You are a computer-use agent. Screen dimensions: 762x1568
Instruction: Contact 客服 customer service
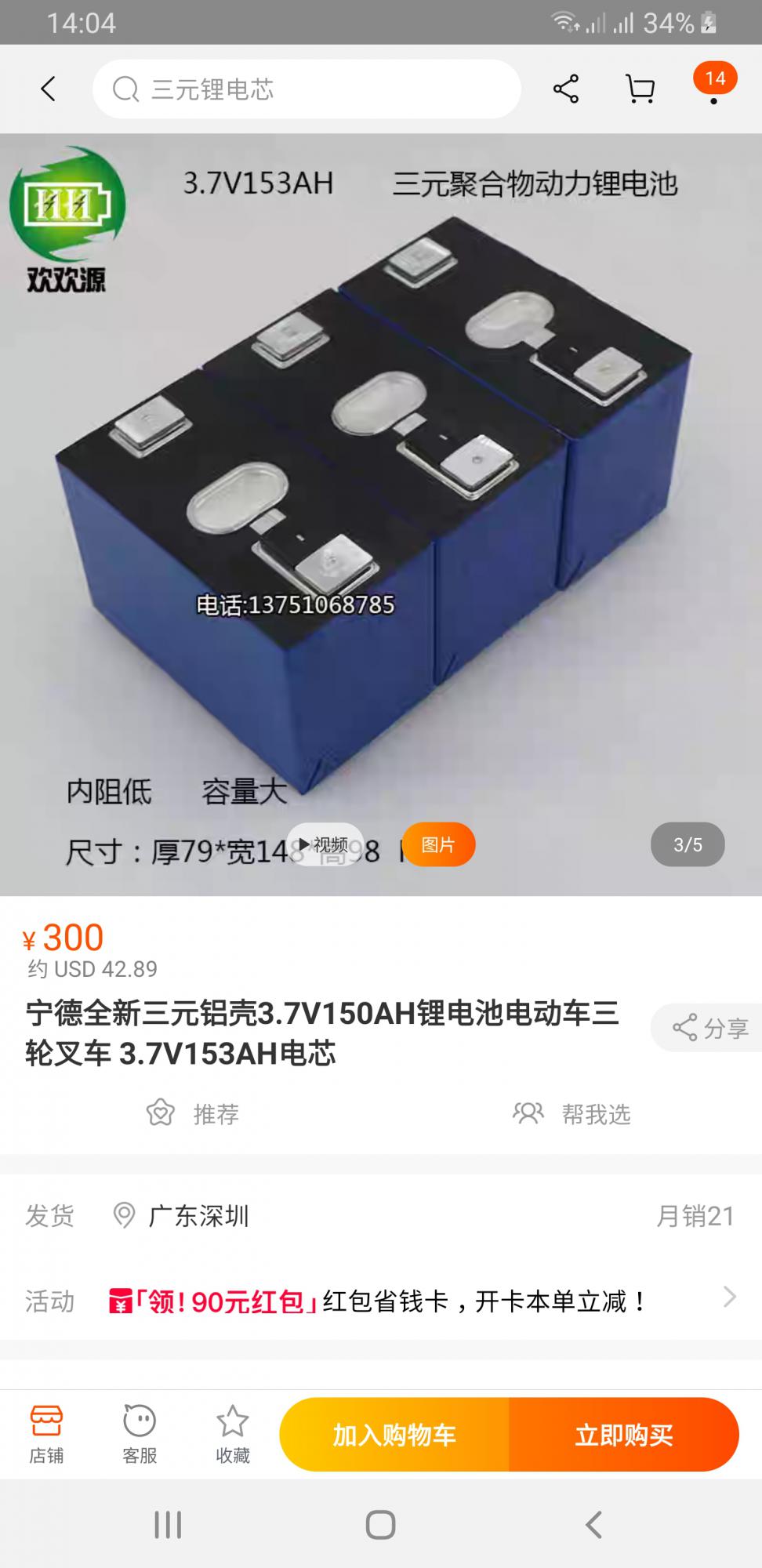(x=140, y=1434)
